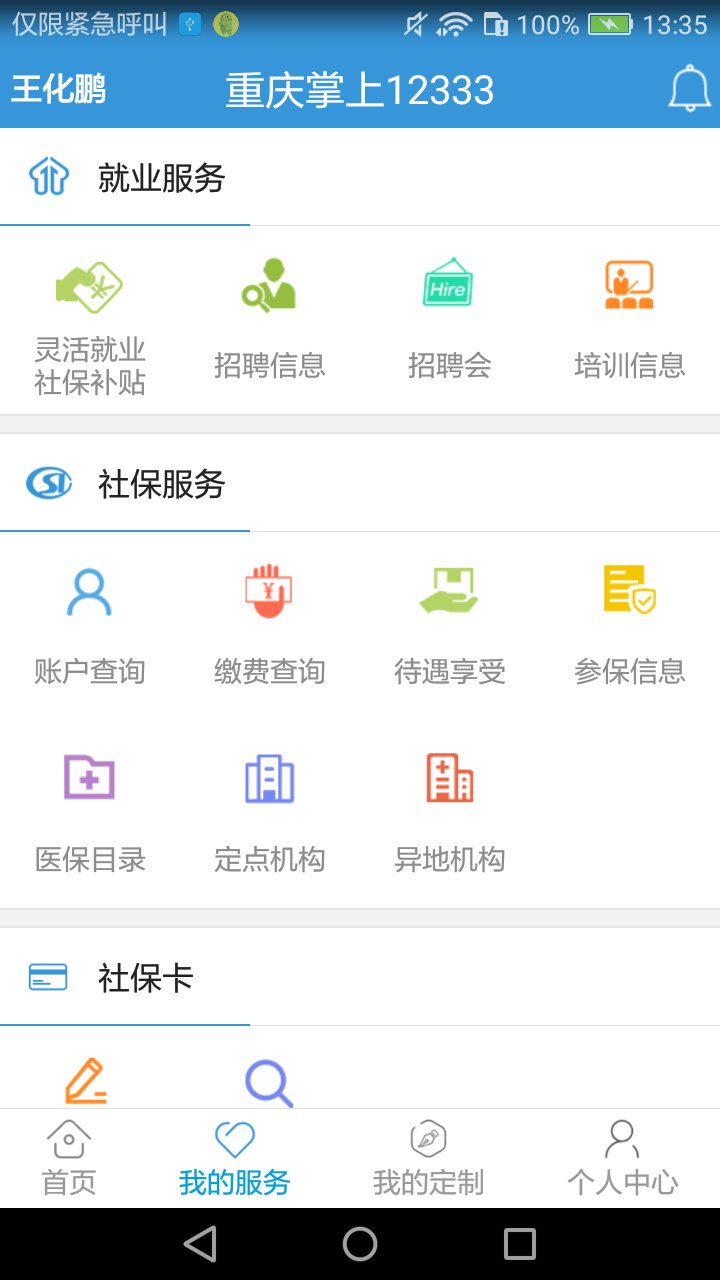Go to the 个人中心 tab

(x=622, y=1158)
